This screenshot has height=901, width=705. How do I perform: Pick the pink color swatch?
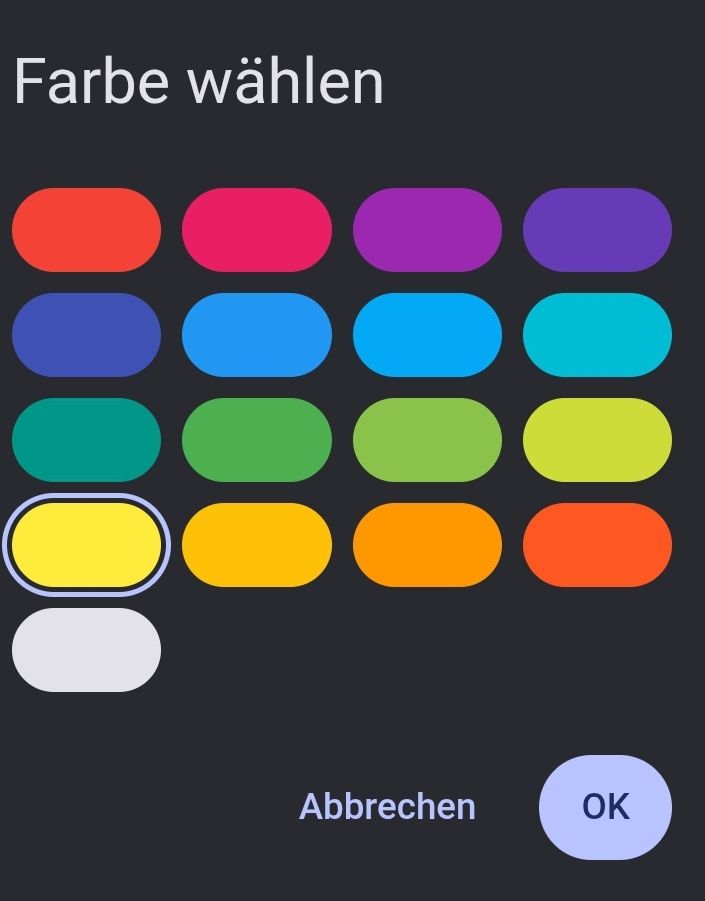257,230
